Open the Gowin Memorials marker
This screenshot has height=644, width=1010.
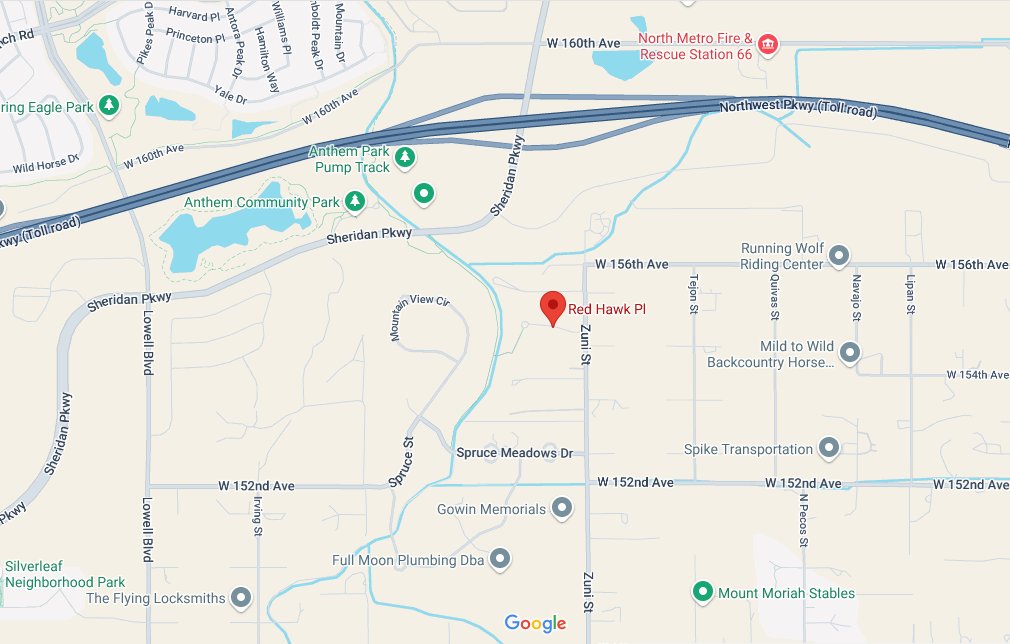click(x=562, y=508)
